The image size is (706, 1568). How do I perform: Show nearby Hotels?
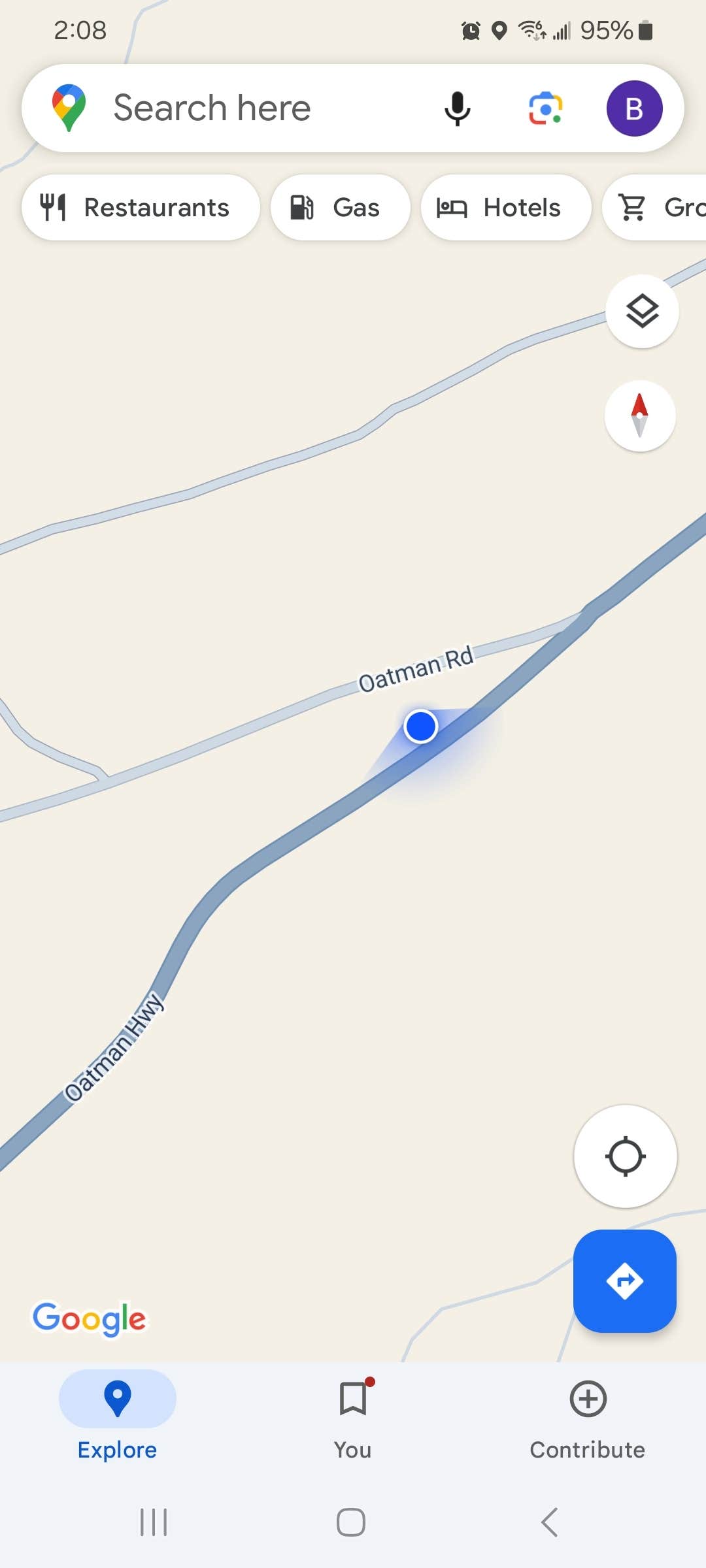(x=506, y=208)
